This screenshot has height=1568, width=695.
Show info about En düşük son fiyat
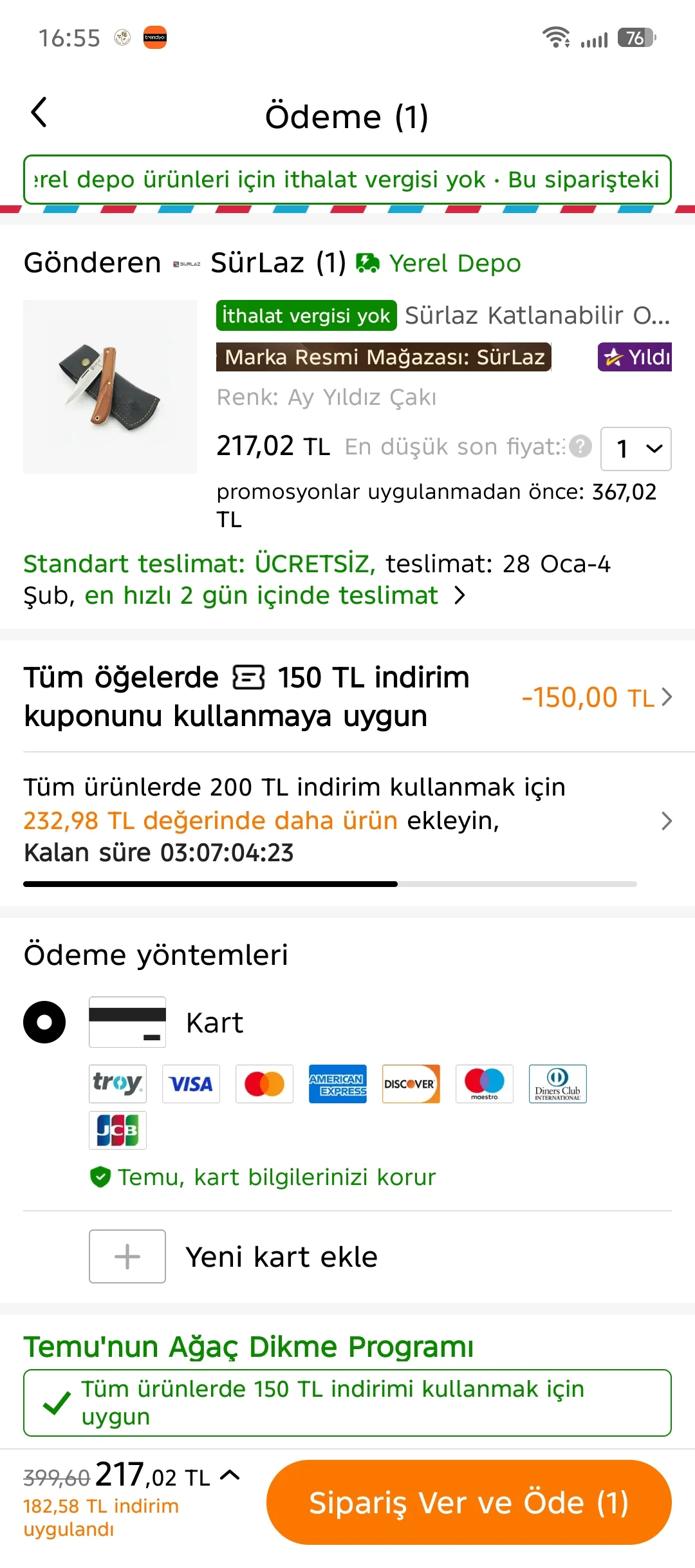pyautogui.click(x=580, y=446)
